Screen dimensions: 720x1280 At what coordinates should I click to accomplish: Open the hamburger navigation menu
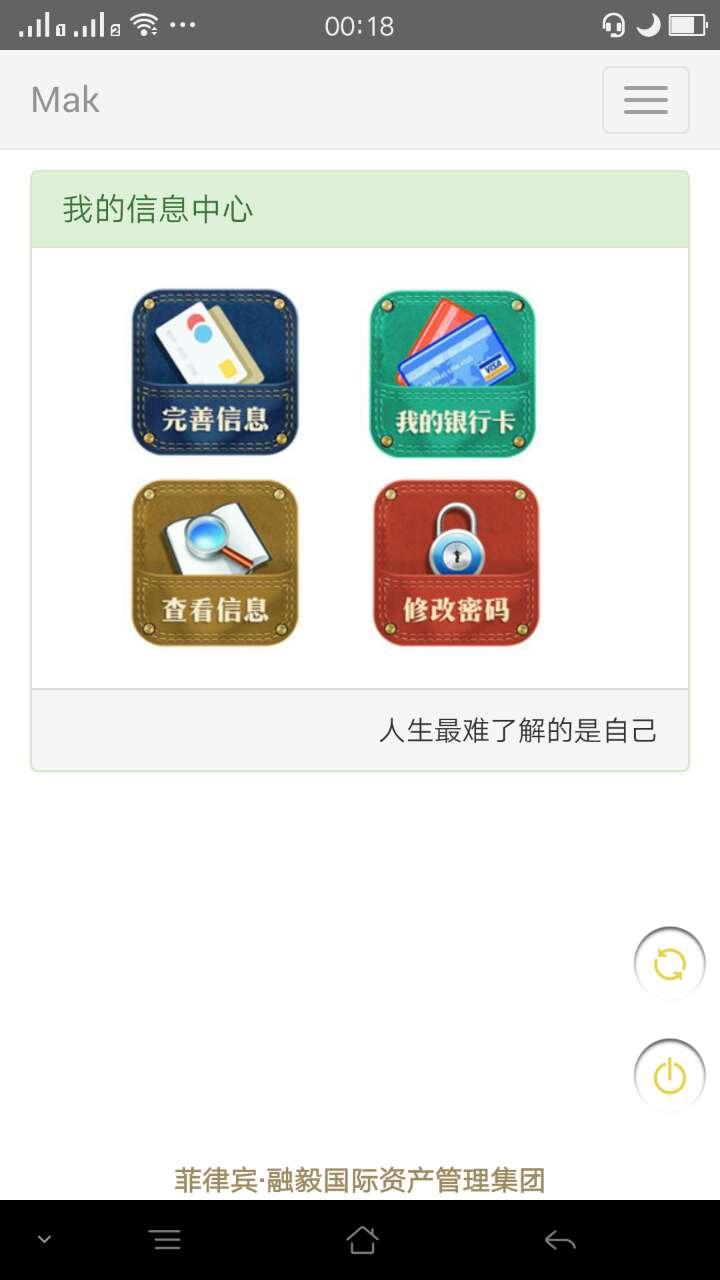pos(645,100)
